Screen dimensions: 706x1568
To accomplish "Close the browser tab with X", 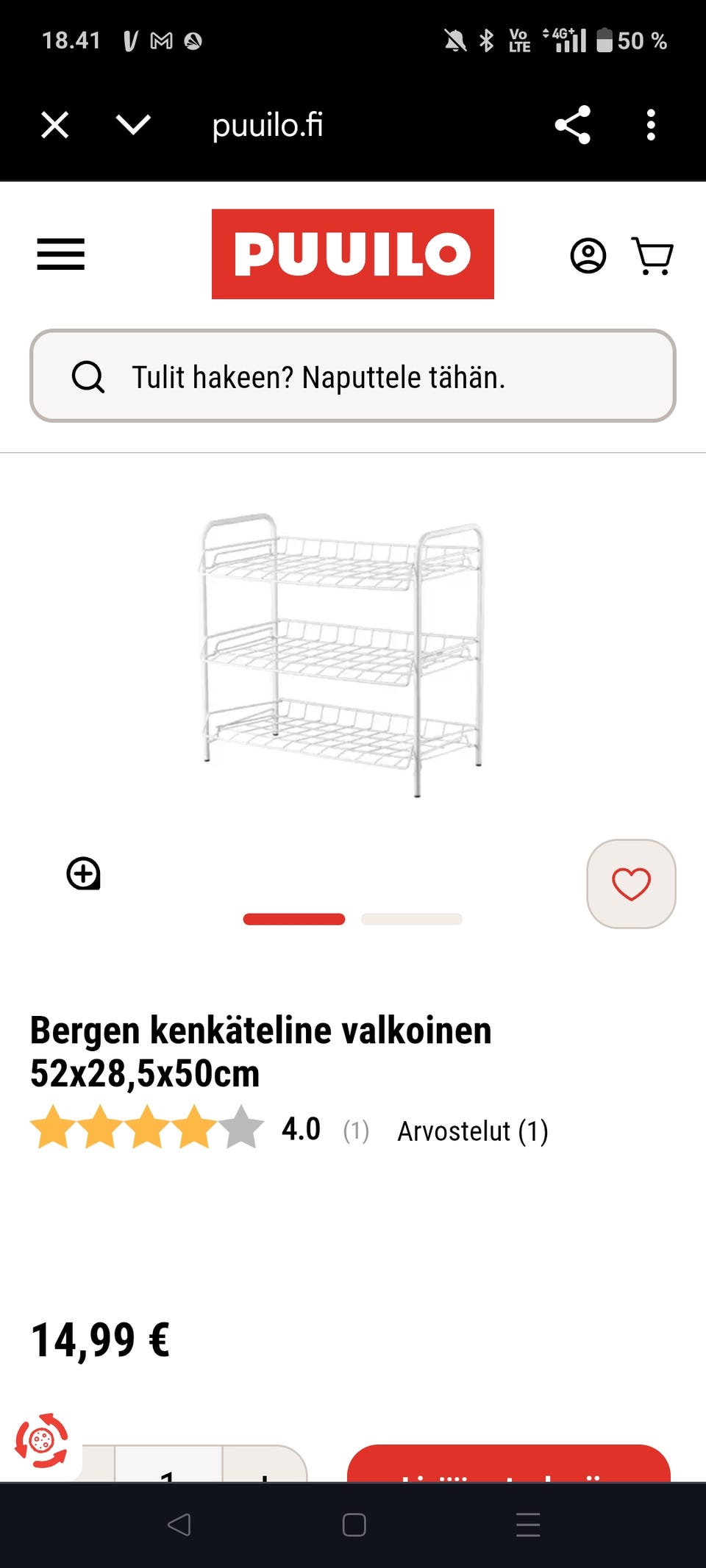I will pyautogui.click(x=55, y=125).
